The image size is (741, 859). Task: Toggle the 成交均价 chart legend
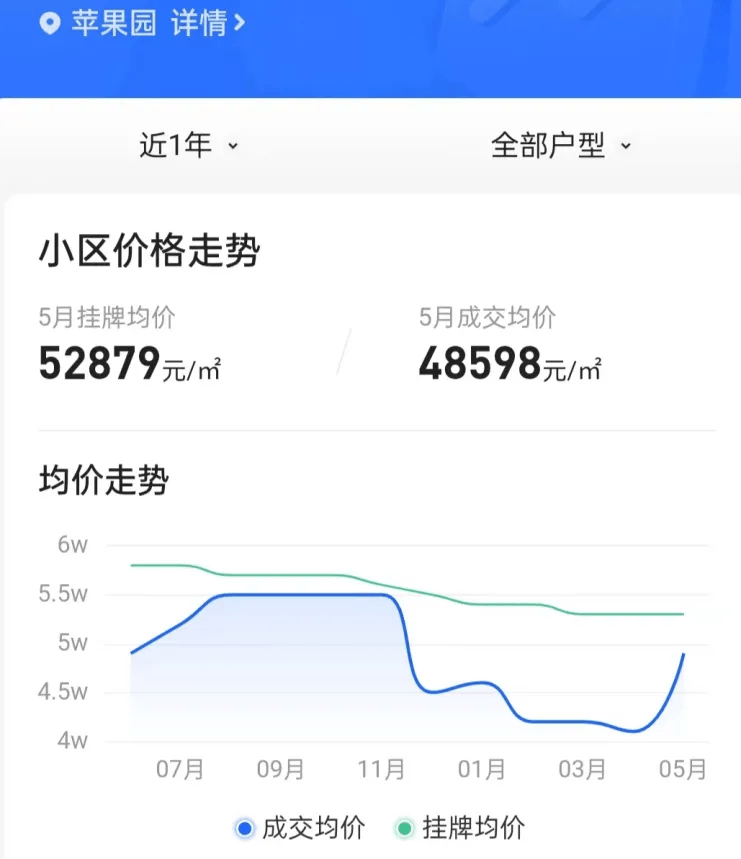[300, 828]
